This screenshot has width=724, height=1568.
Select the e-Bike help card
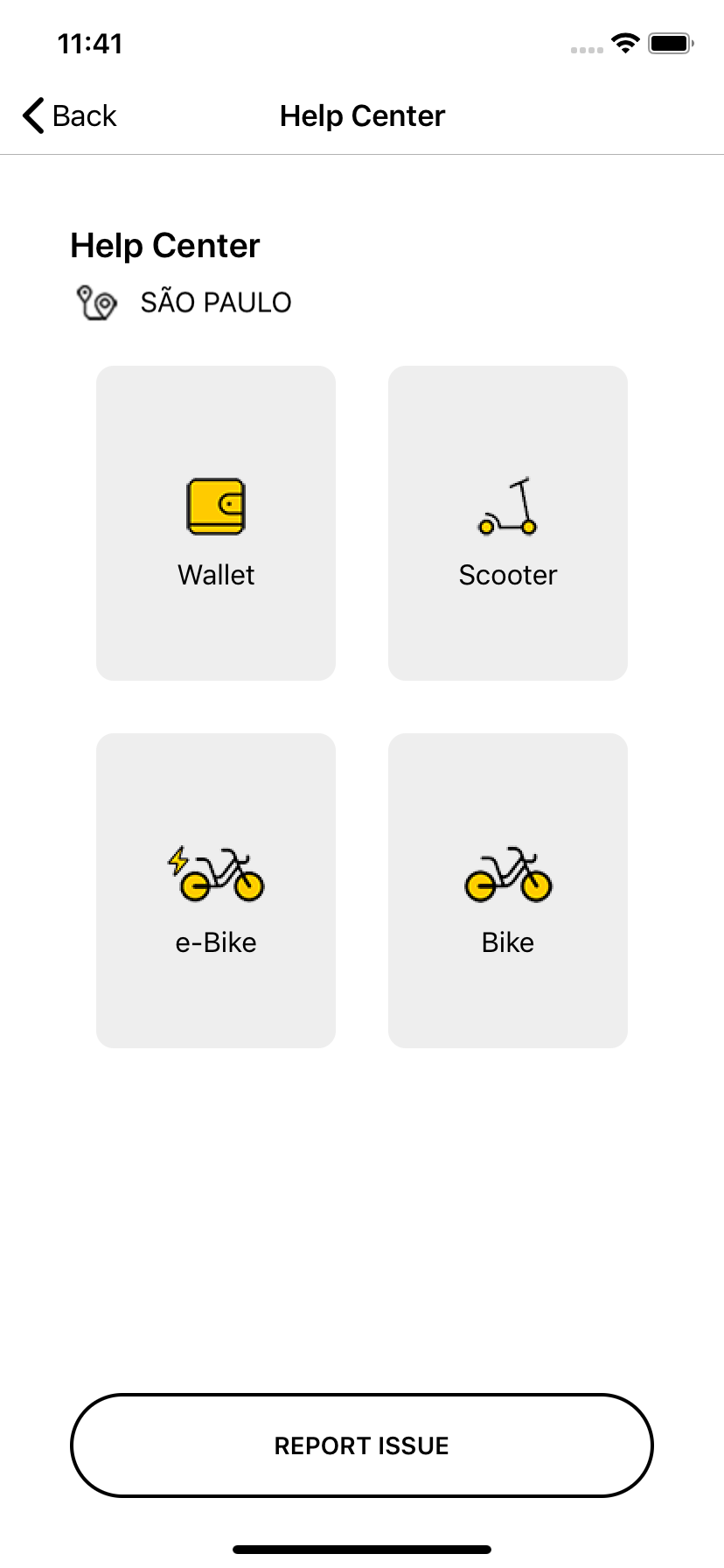tap(216, 891)
